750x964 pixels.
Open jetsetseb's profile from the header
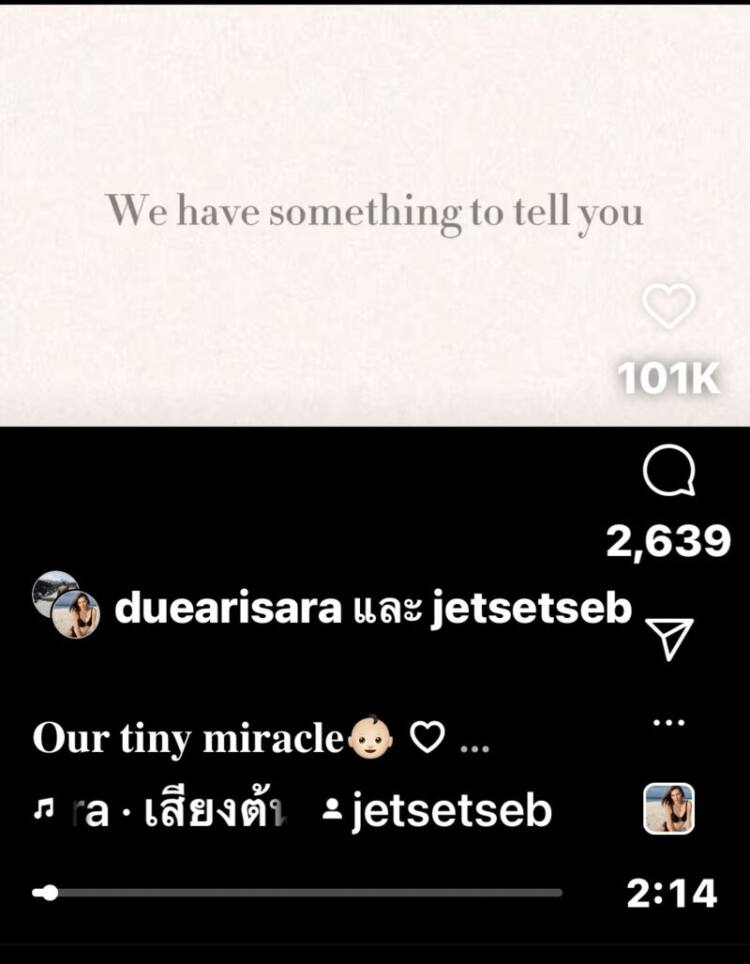click(x=530, y=608)
